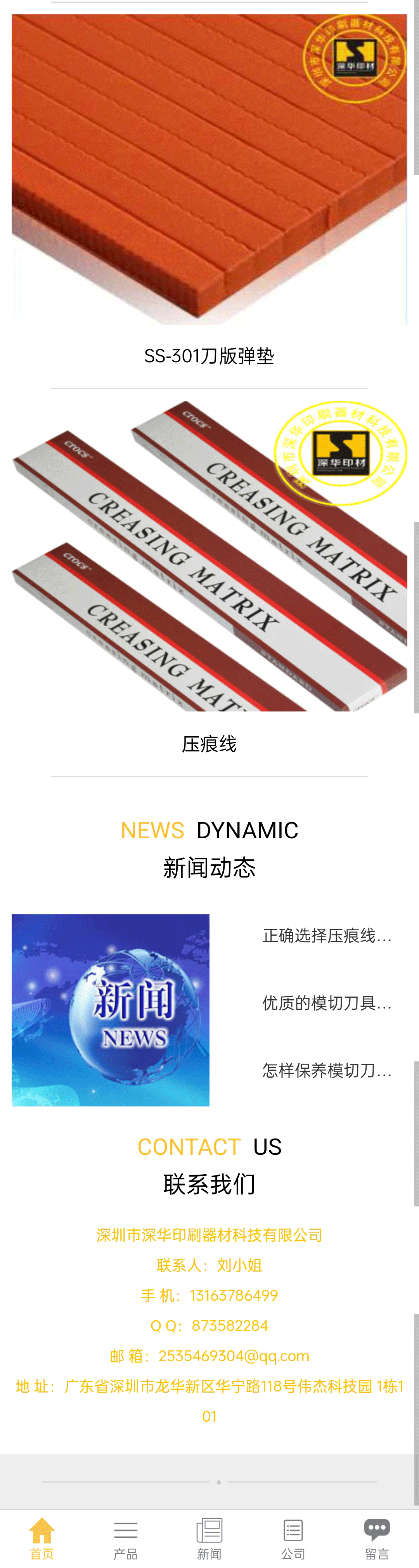Open the news article 优质的模切刀具…
Viewport: 419px width, 1568px height.
[326, 1003]
